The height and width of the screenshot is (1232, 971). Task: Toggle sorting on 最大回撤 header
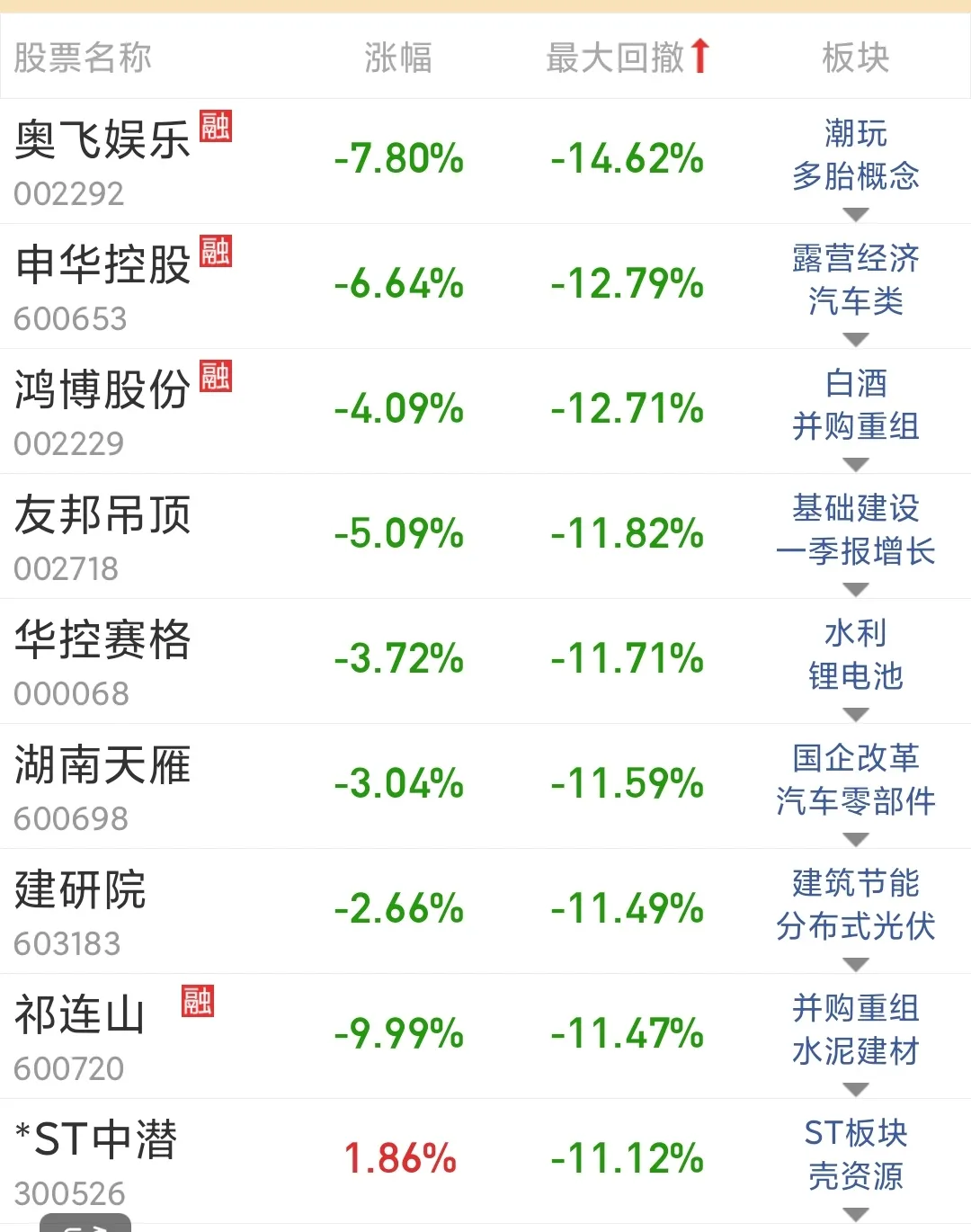(x=628, y=58)
